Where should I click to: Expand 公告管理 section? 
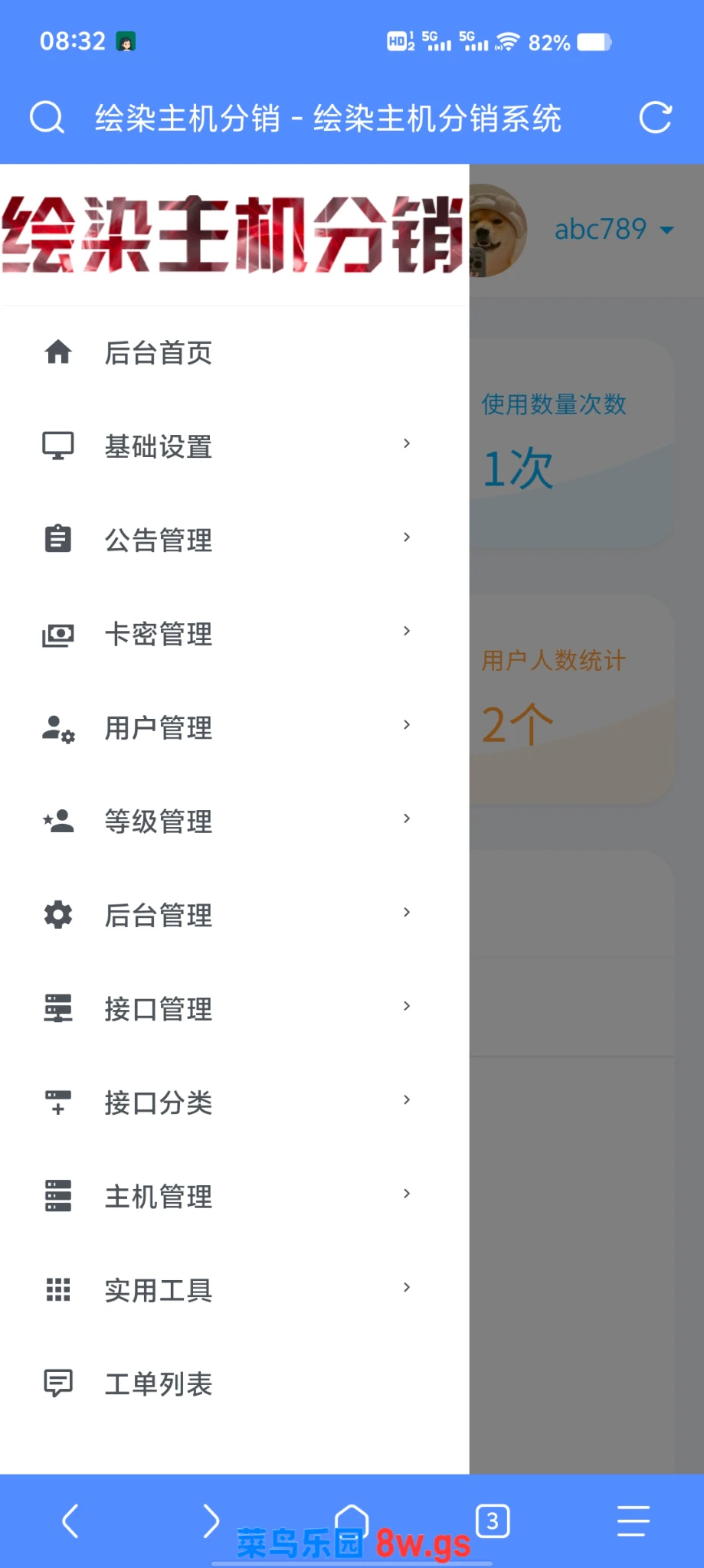(234, 540)
